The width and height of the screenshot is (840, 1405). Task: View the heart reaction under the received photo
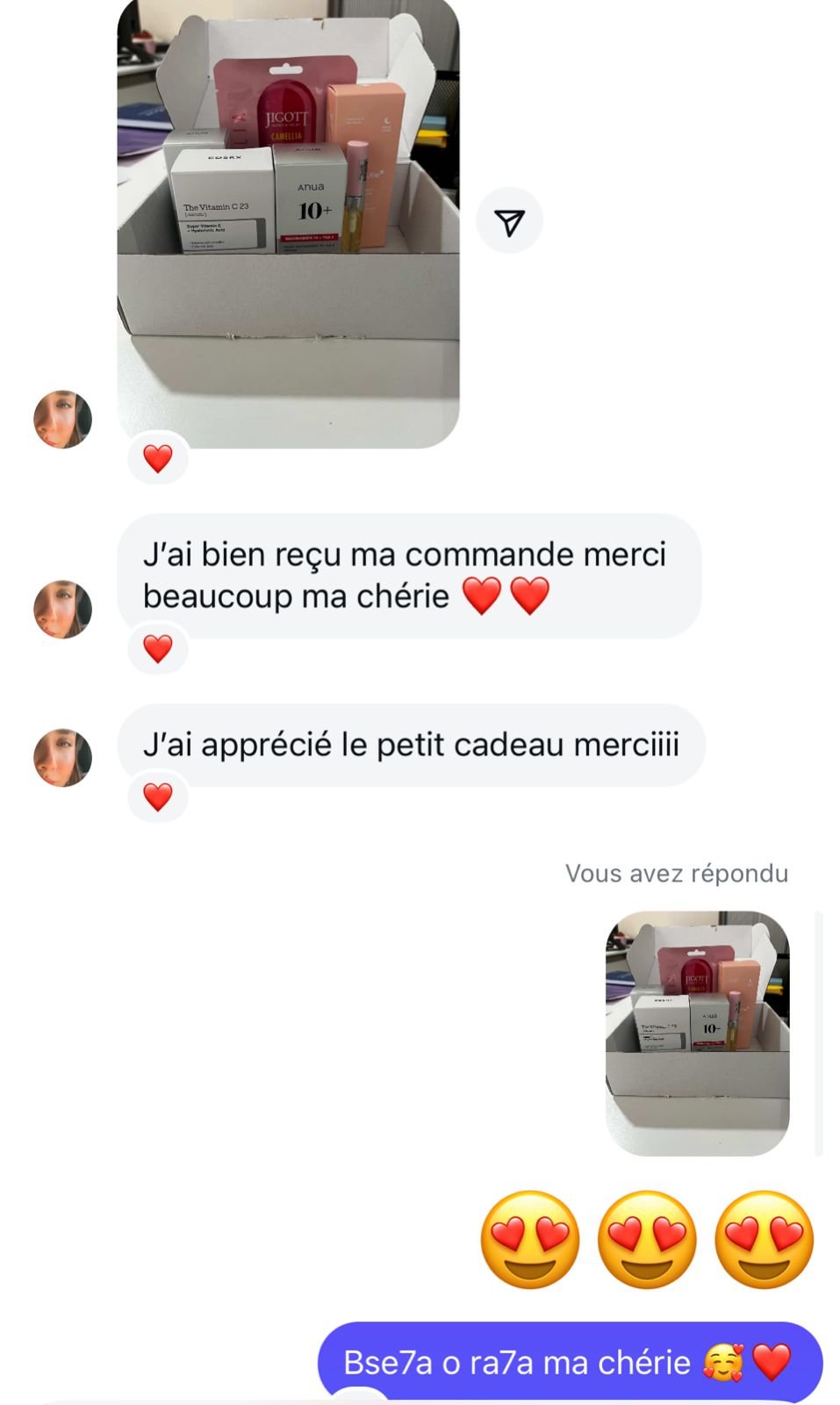(x=158, y=458)
